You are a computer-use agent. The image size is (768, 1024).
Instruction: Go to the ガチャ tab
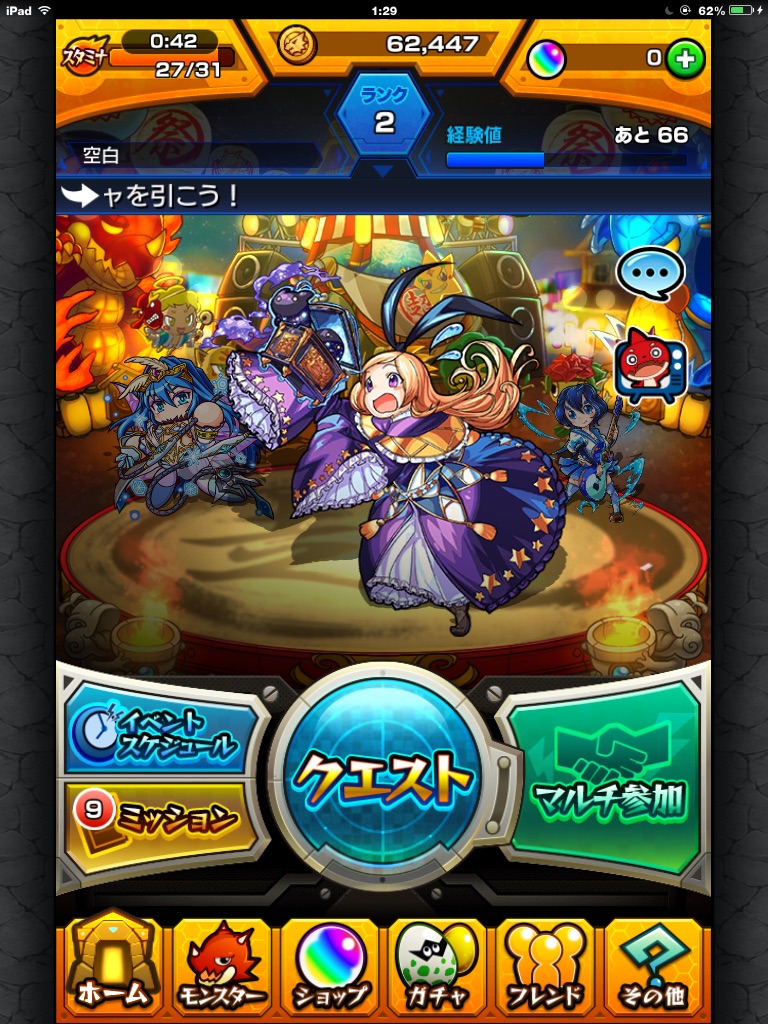pyautogui.click(x=438, y=967)
